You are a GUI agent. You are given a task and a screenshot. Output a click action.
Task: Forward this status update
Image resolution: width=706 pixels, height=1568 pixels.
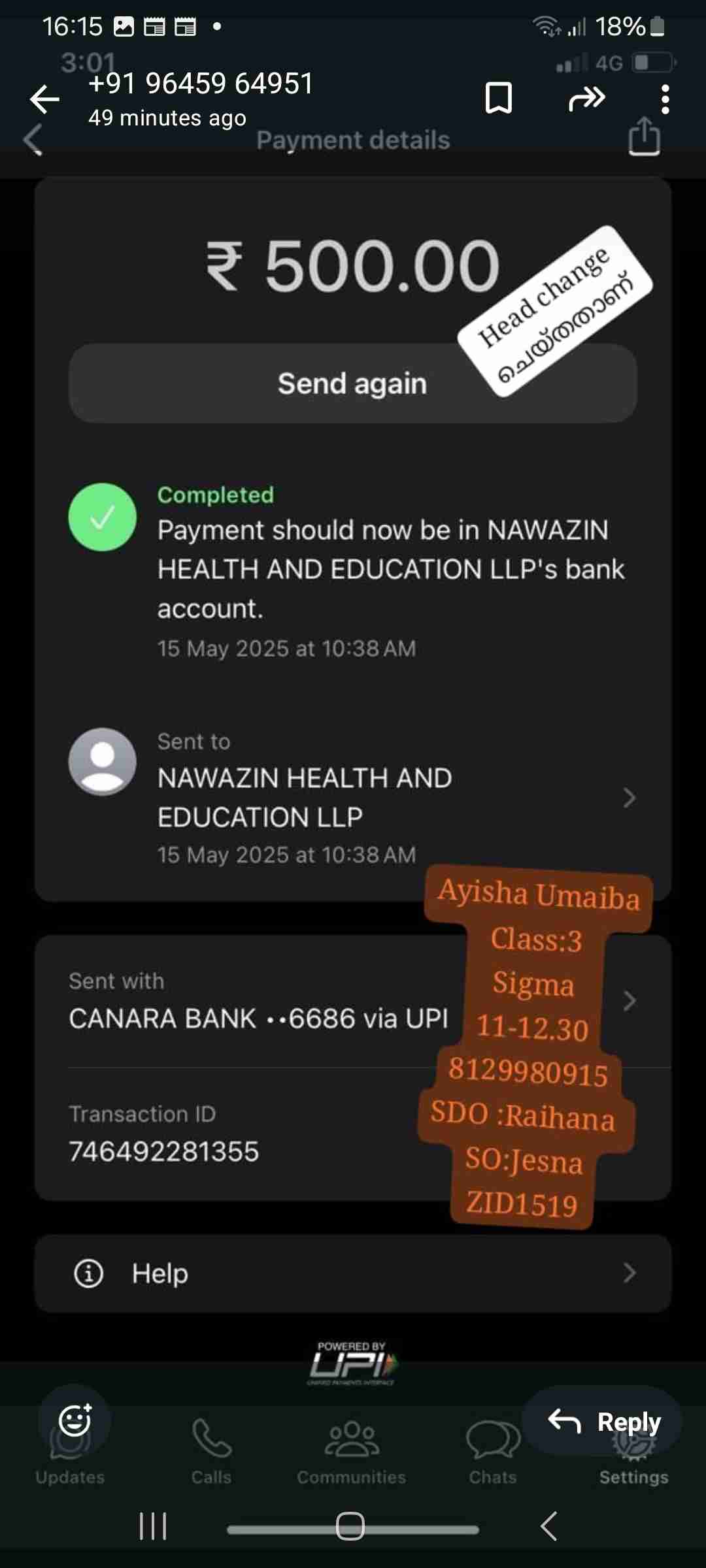586,98
